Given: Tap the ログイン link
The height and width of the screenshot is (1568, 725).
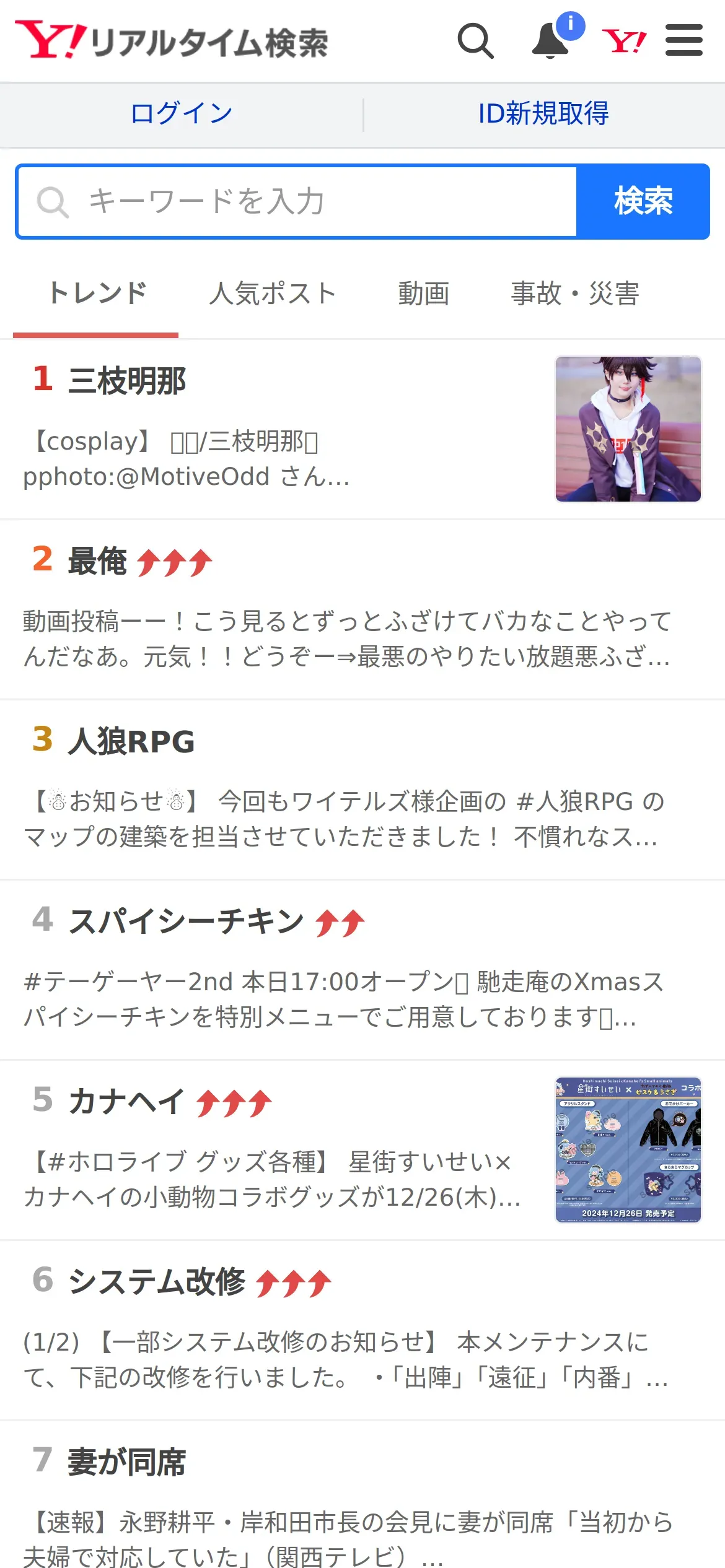Looking at the screenshot, I should [x=182, y=114].
